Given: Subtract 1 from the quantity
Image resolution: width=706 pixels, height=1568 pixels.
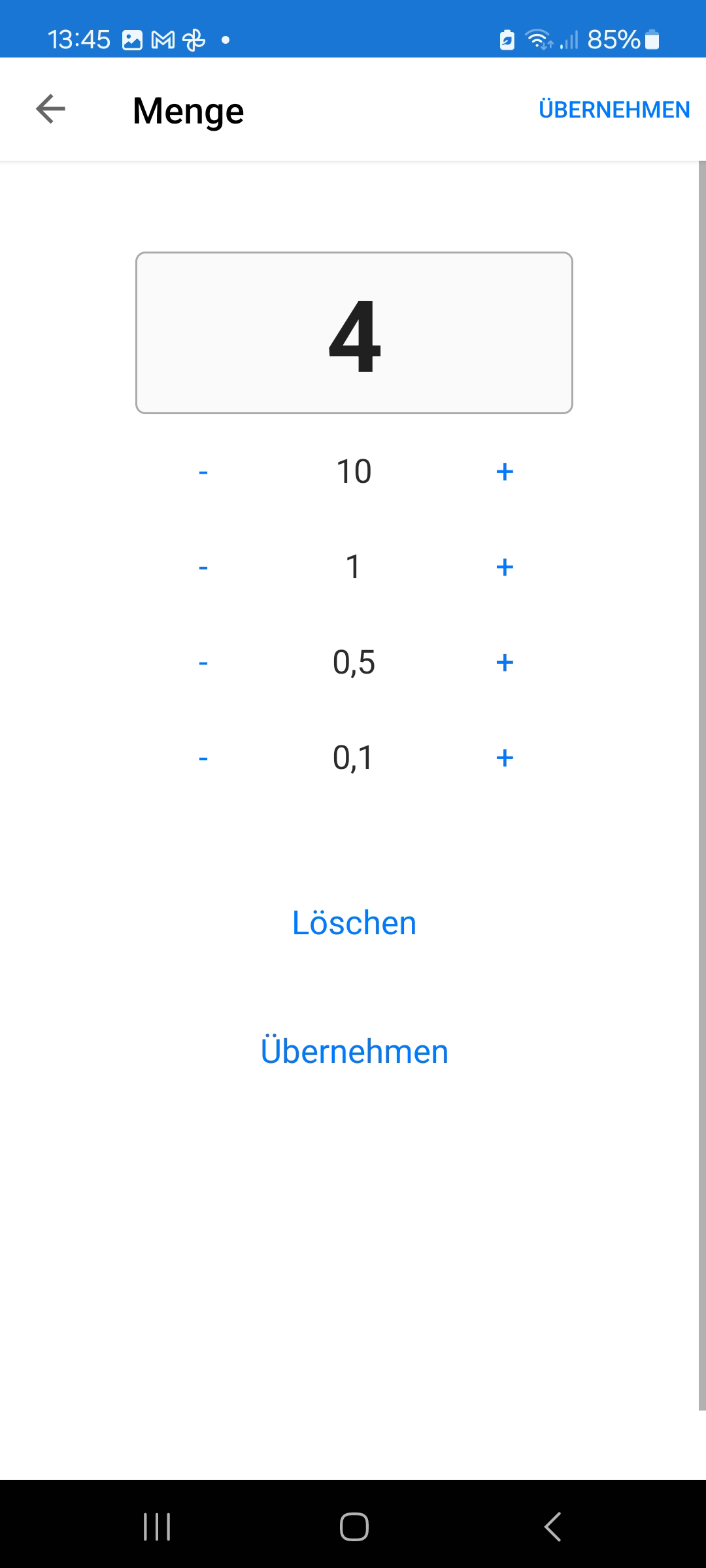Looking at the screenshot, I should coord(203,567).
